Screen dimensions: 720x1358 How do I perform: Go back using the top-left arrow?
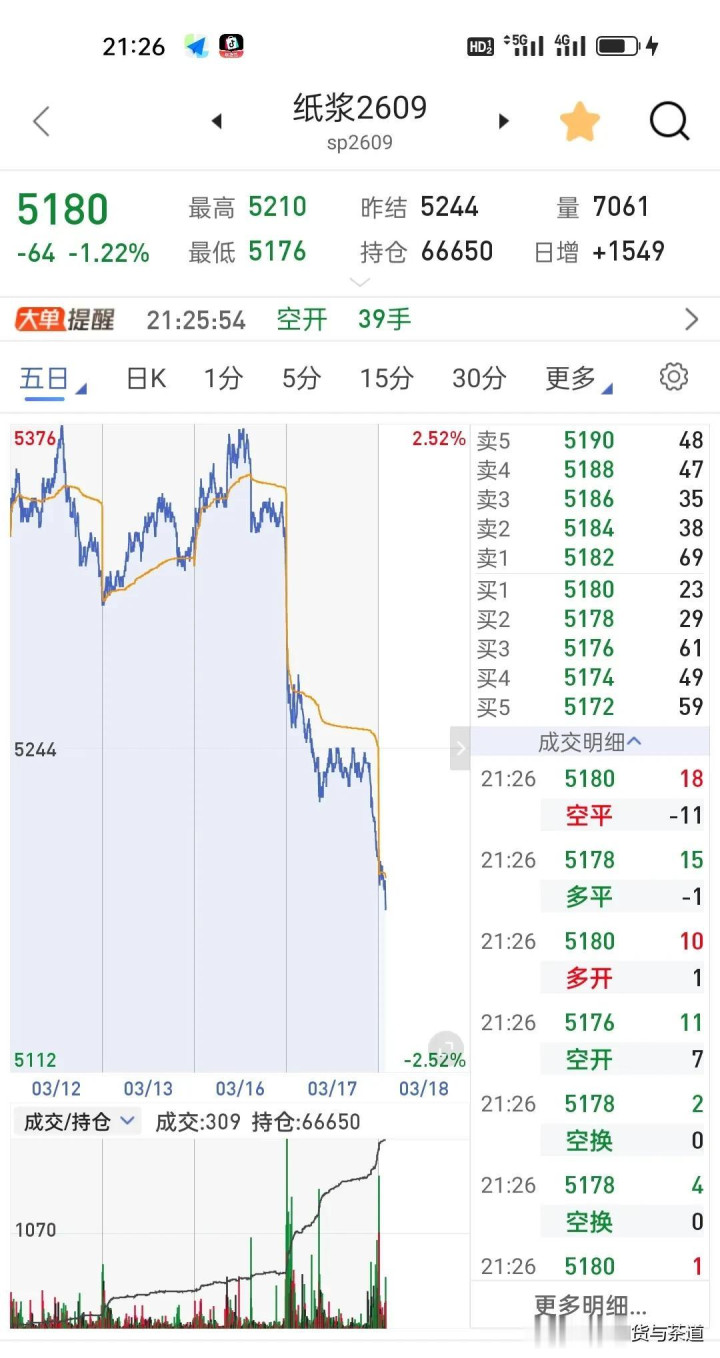click(x=41, y=122)
